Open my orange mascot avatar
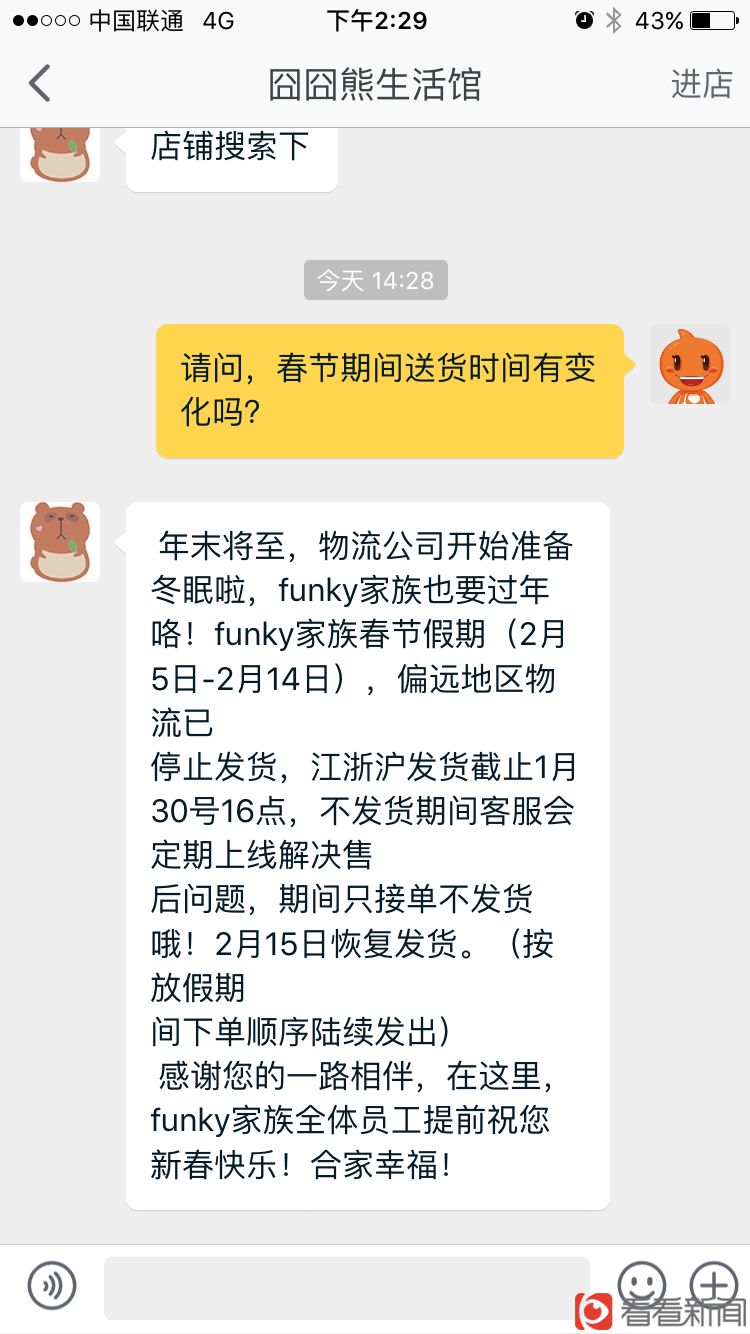The width and height of the screenshot is (750, 1334). (690, 365)
